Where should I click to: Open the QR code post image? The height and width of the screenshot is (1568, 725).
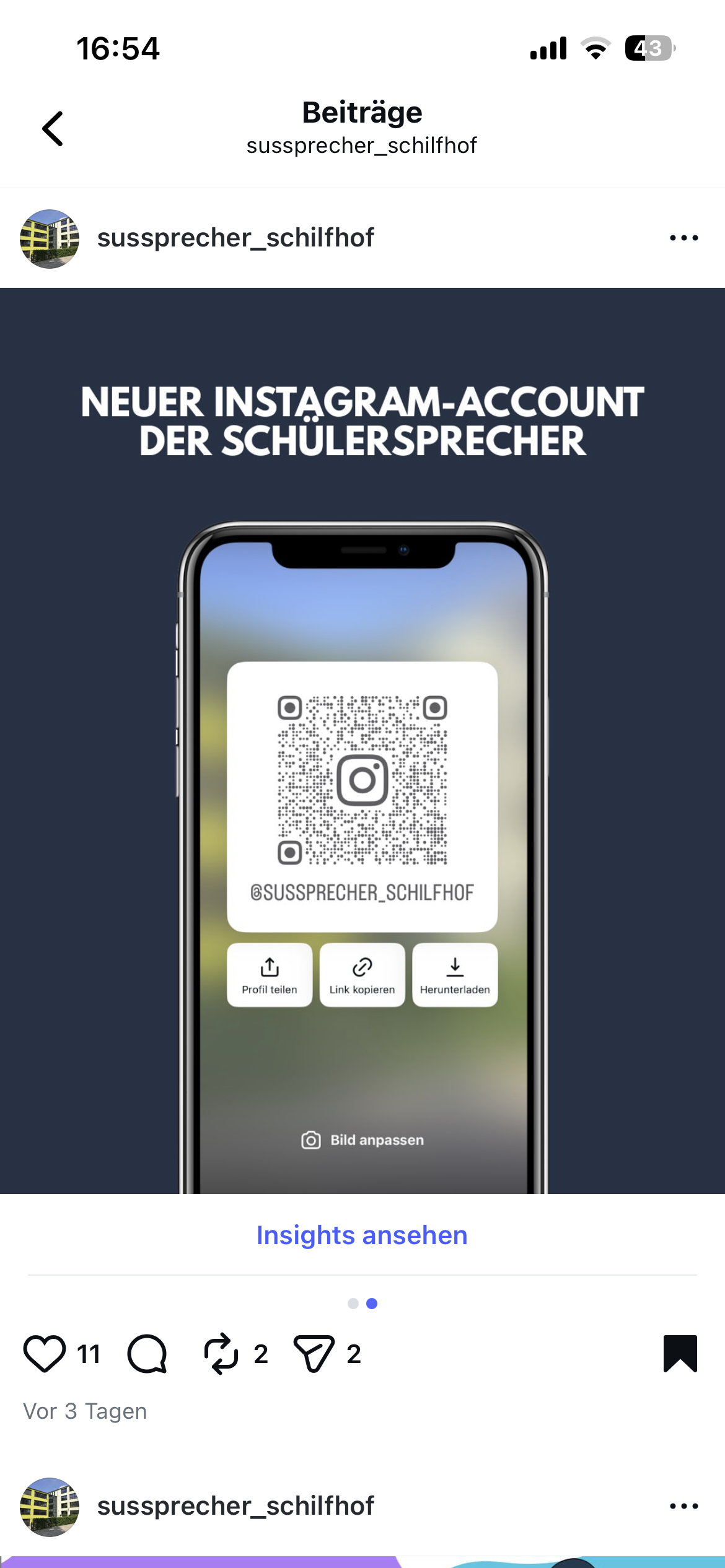[362, 740]
